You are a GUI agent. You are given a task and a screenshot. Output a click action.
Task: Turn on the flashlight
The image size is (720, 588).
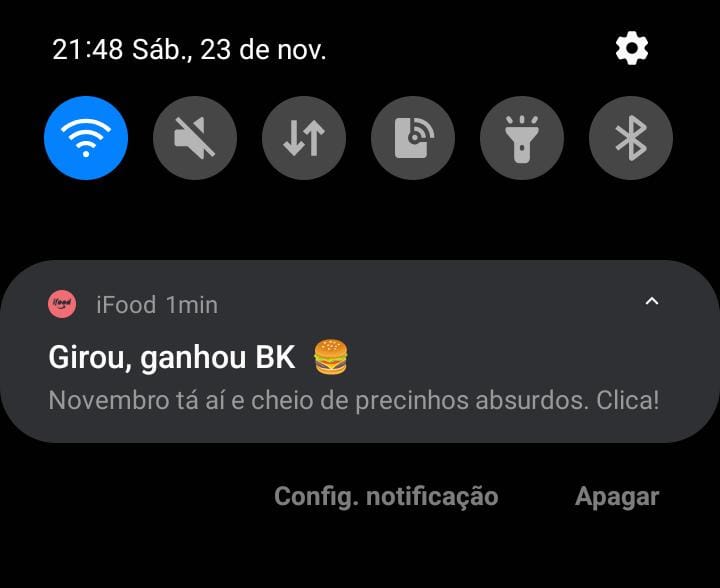(522, 138)
